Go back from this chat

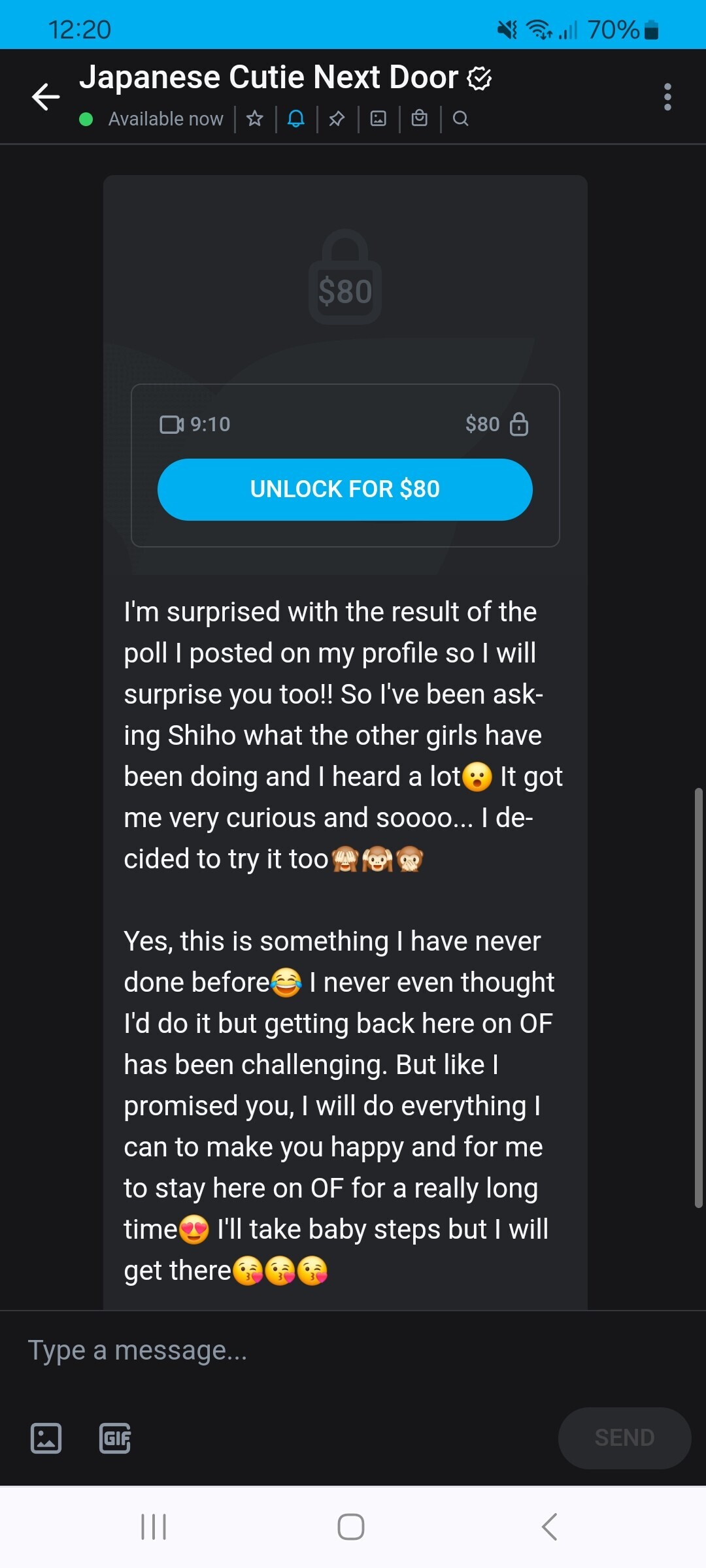(46, 97)
